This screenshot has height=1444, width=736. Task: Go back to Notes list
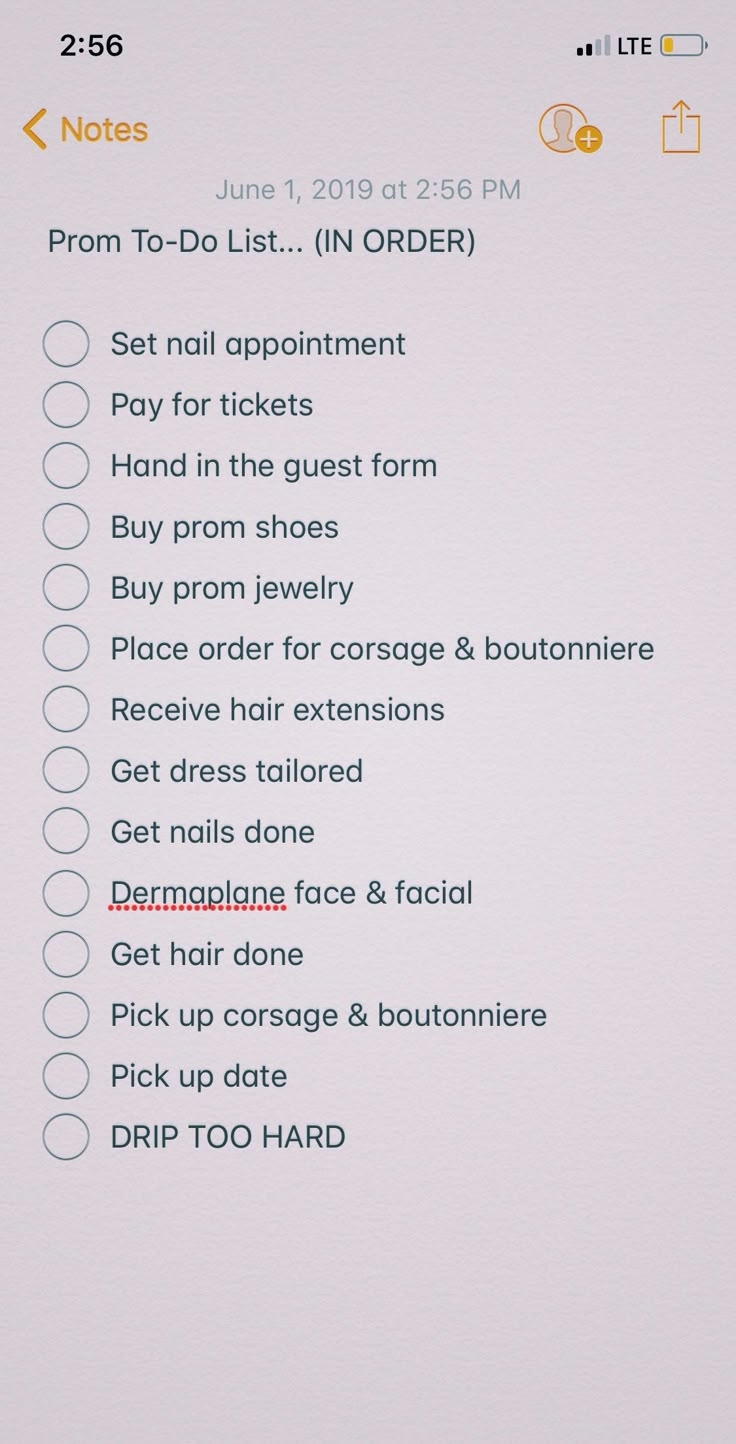coord(85,130)
